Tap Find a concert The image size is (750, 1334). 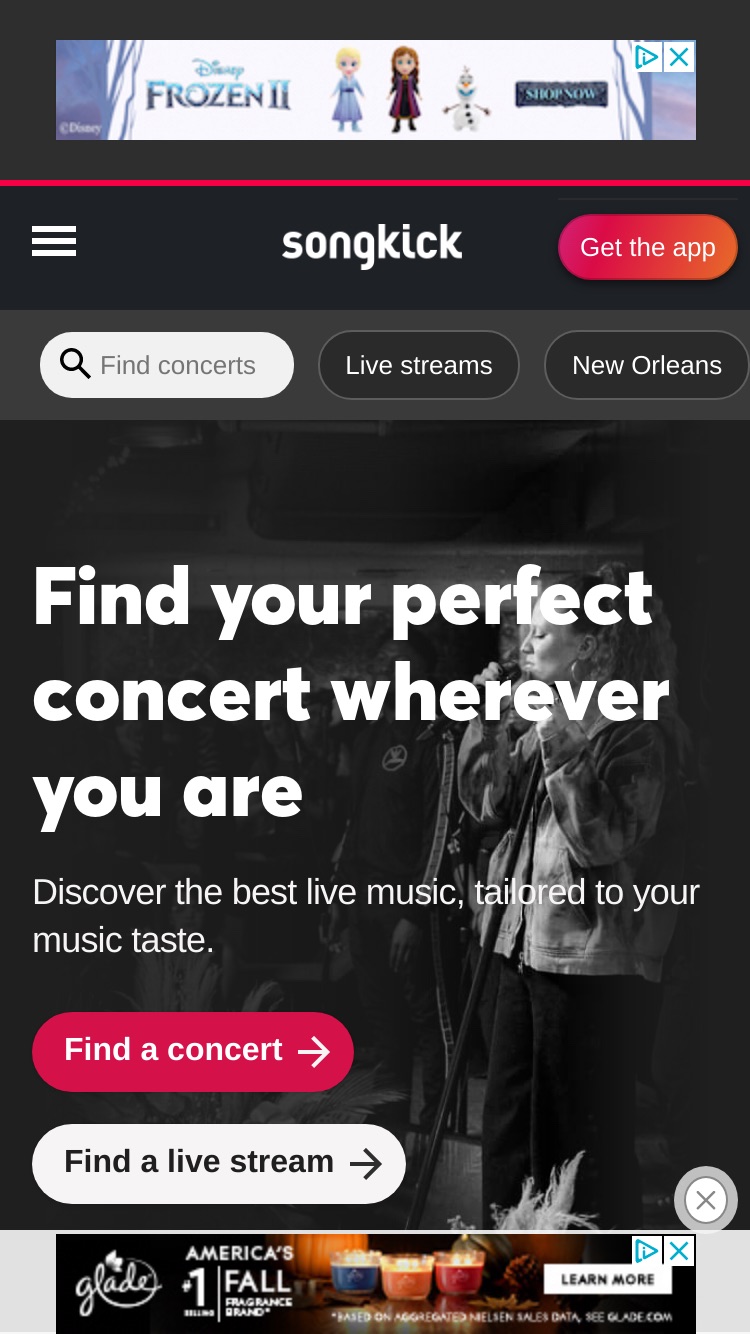(x=193, y=1051)
